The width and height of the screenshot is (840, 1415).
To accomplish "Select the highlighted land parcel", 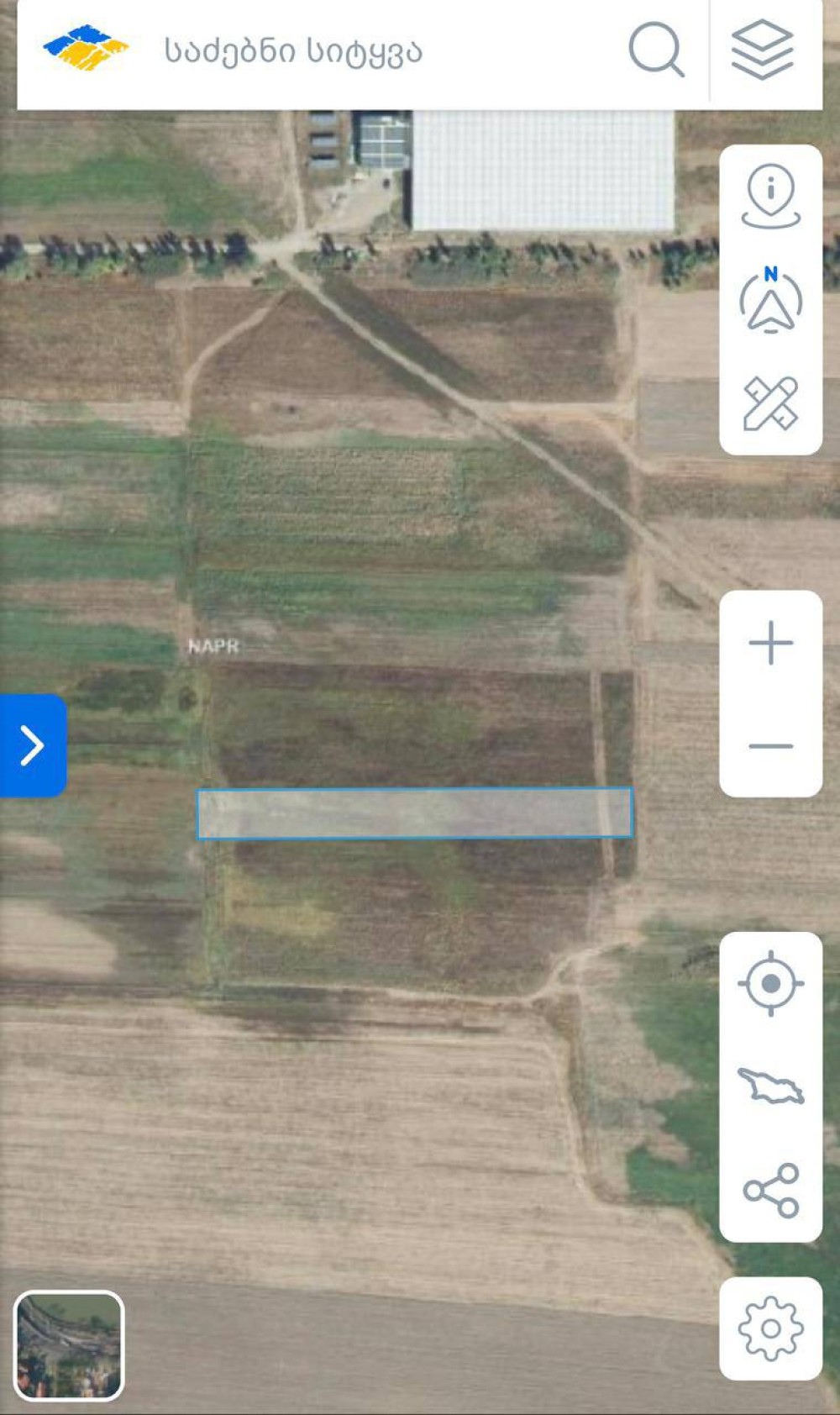I will point(415,813).
